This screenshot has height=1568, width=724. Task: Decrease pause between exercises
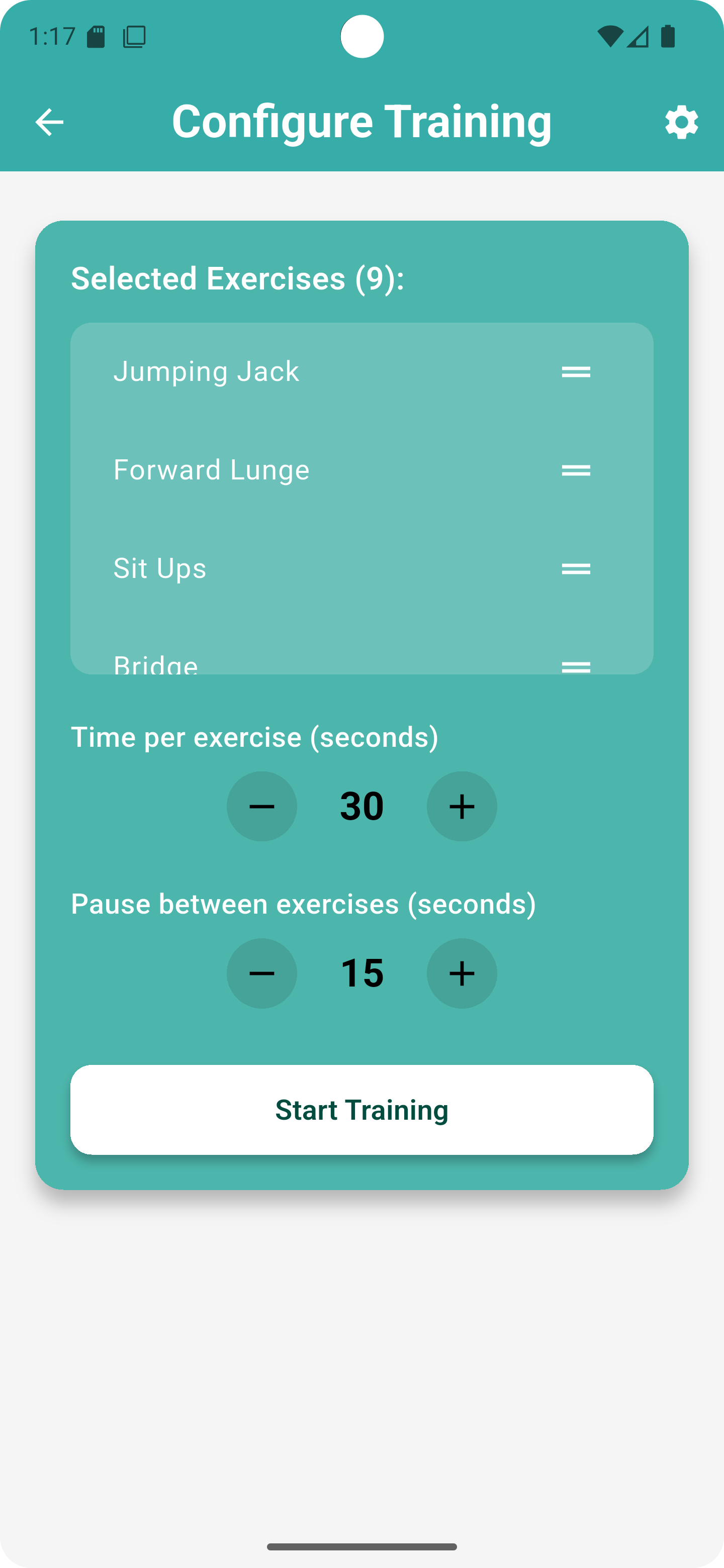(x=262, y=973)
